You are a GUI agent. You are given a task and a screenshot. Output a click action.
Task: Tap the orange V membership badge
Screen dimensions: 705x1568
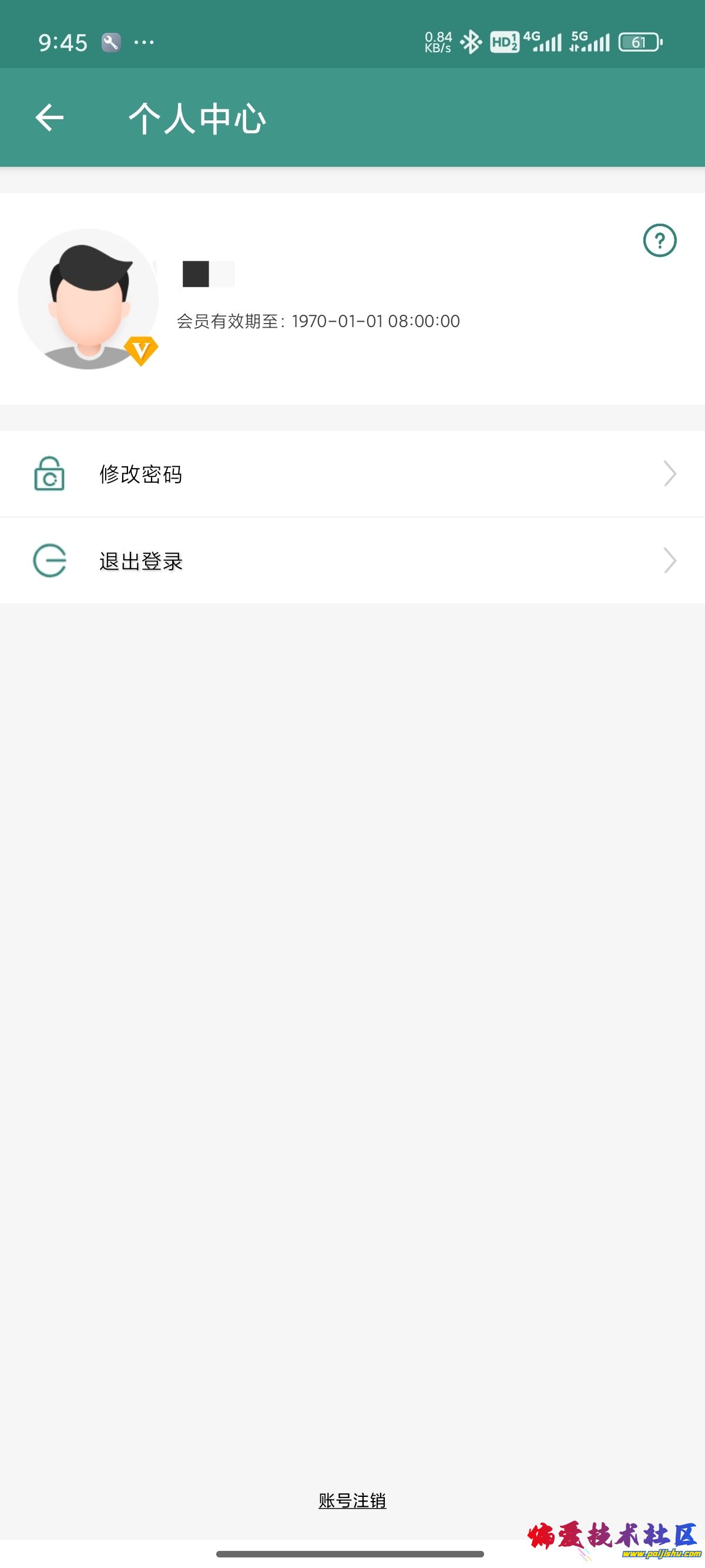coord(141,349)
